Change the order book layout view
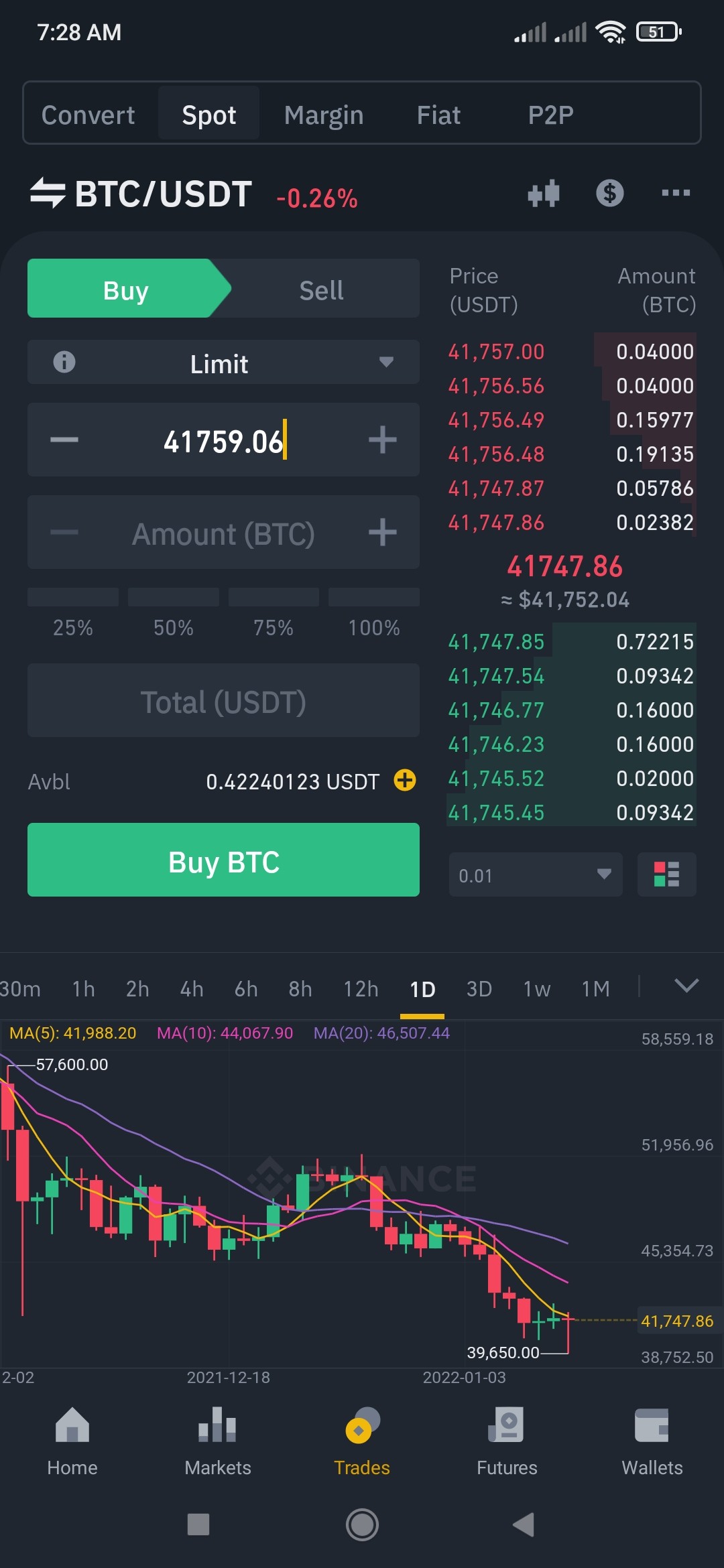This screenshot has height=1568, width=724. coord(666,874)
